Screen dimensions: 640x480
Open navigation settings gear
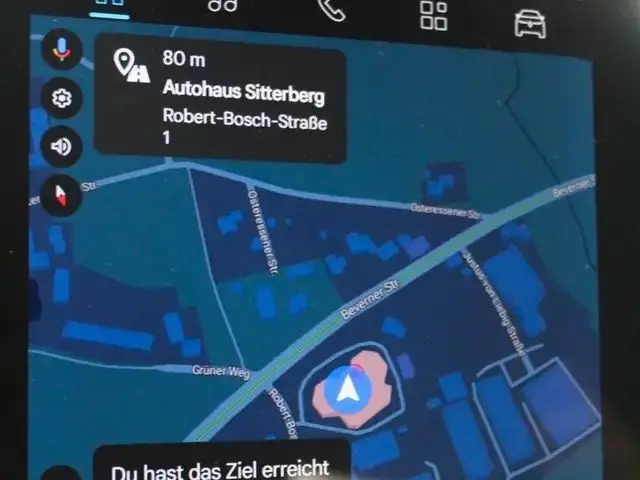coord(62,98)
